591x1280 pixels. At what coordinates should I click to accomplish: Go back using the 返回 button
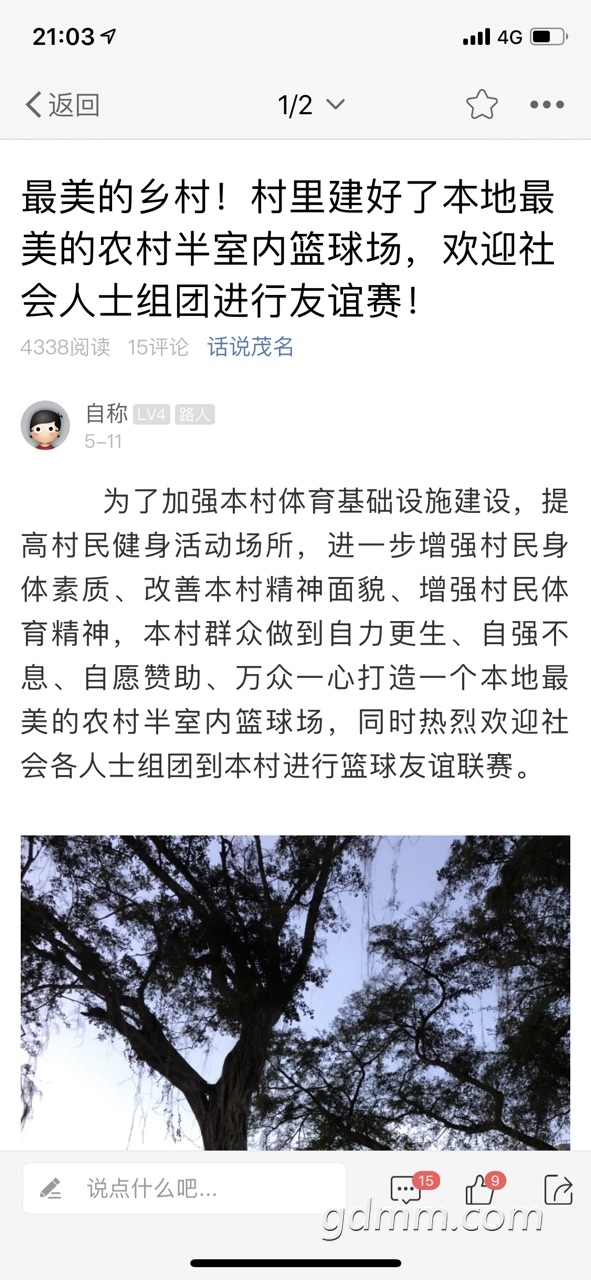pyautogui.click(x=62, y=104)
